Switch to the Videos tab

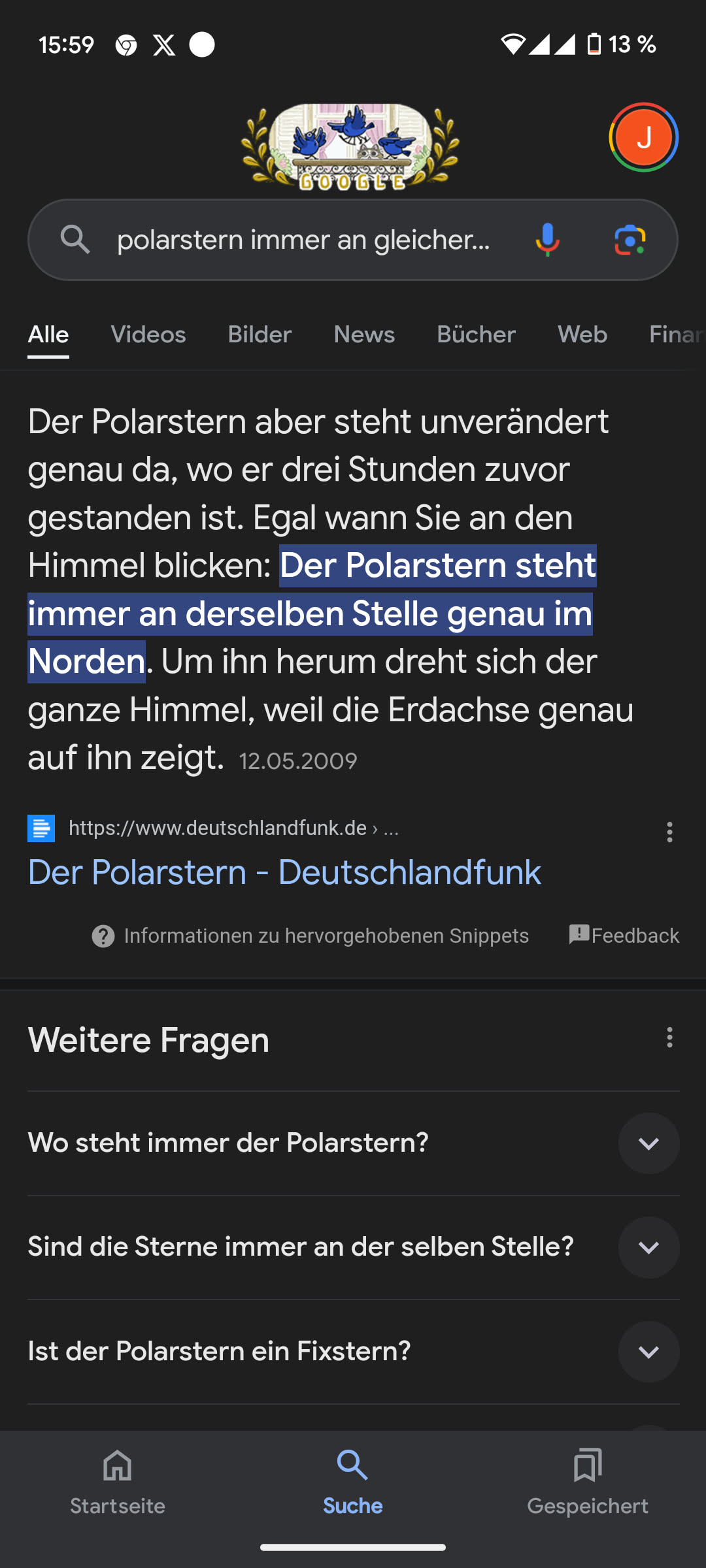(148, 335)
